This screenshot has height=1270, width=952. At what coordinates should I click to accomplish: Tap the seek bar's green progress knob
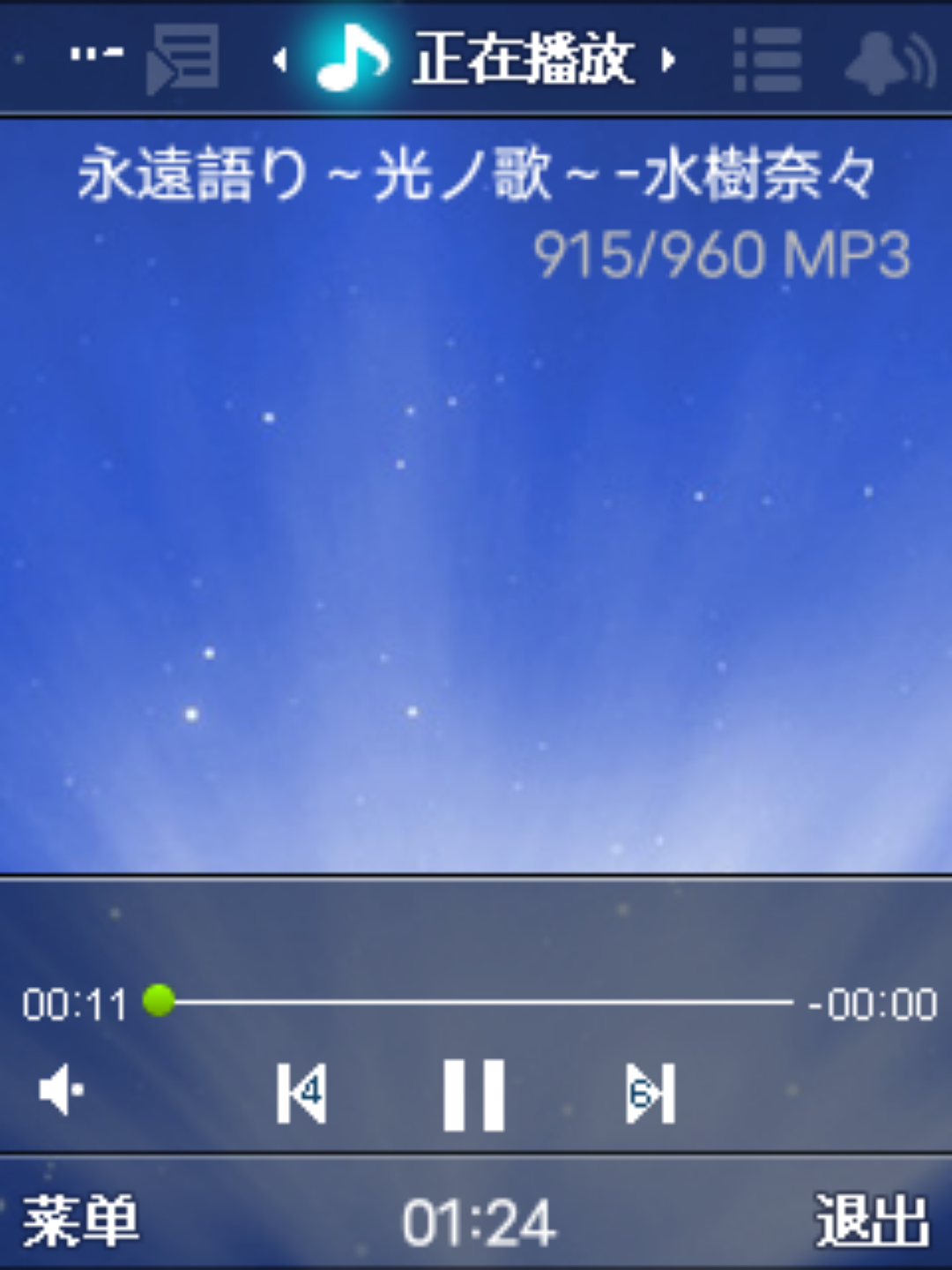[x=160, y=1001]
